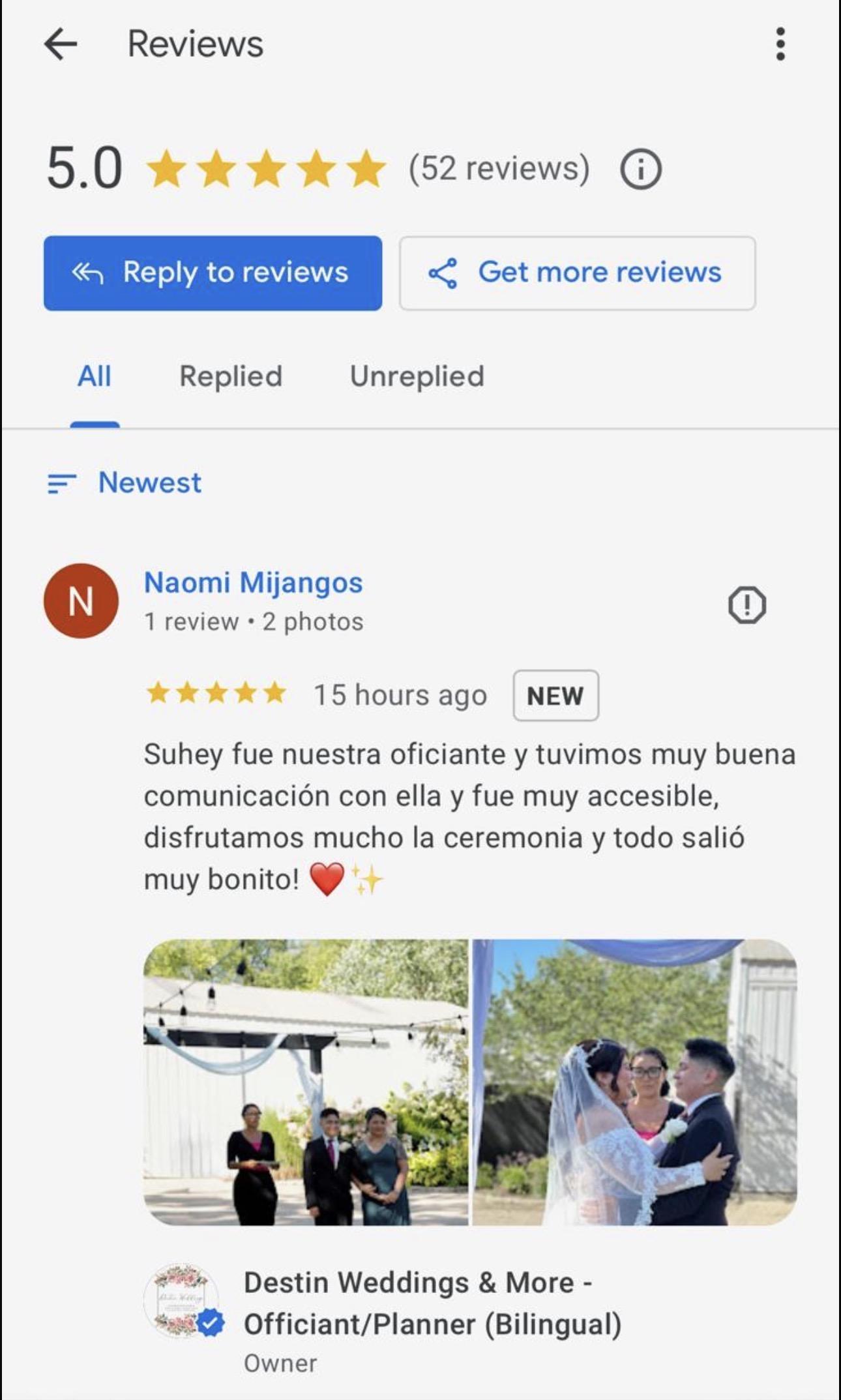Switch to the Unreplied tab
The image size is (841, 1400).
click(417, 376)
